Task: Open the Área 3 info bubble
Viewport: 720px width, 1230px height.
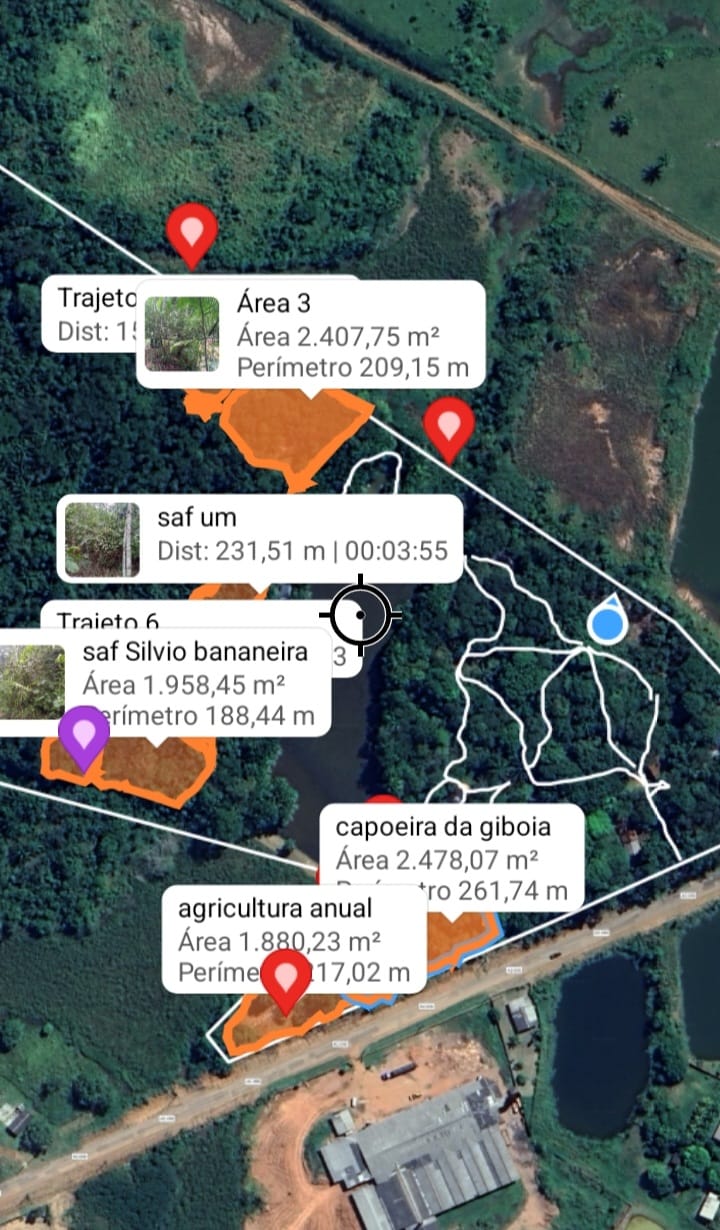Action: click(310, 334)
